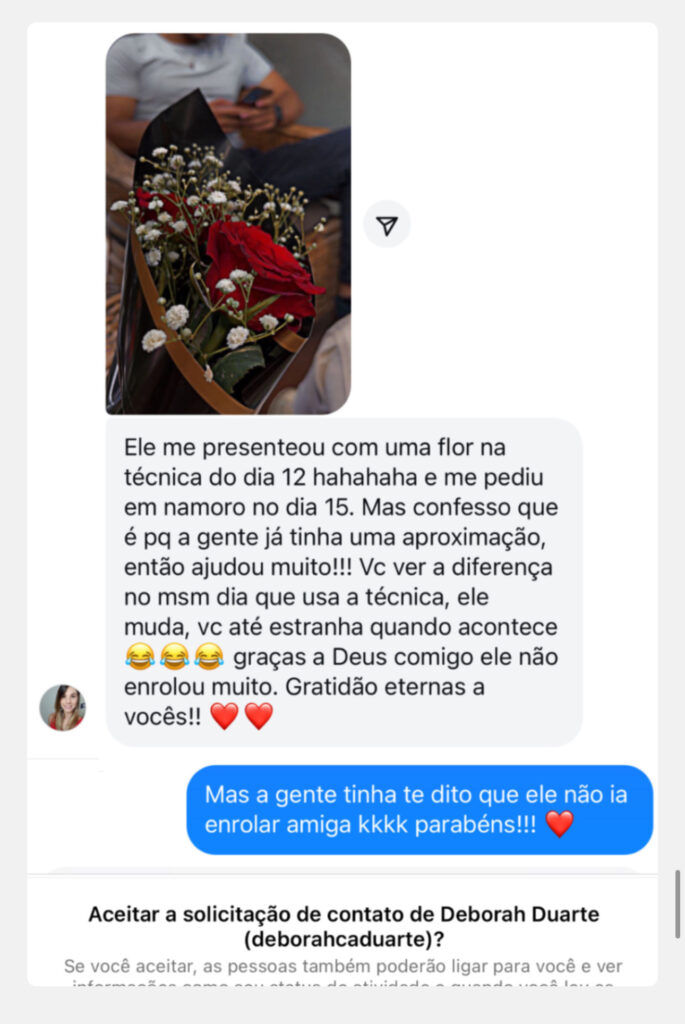Forward the photo with the share arrow

[x=386, y=225]
